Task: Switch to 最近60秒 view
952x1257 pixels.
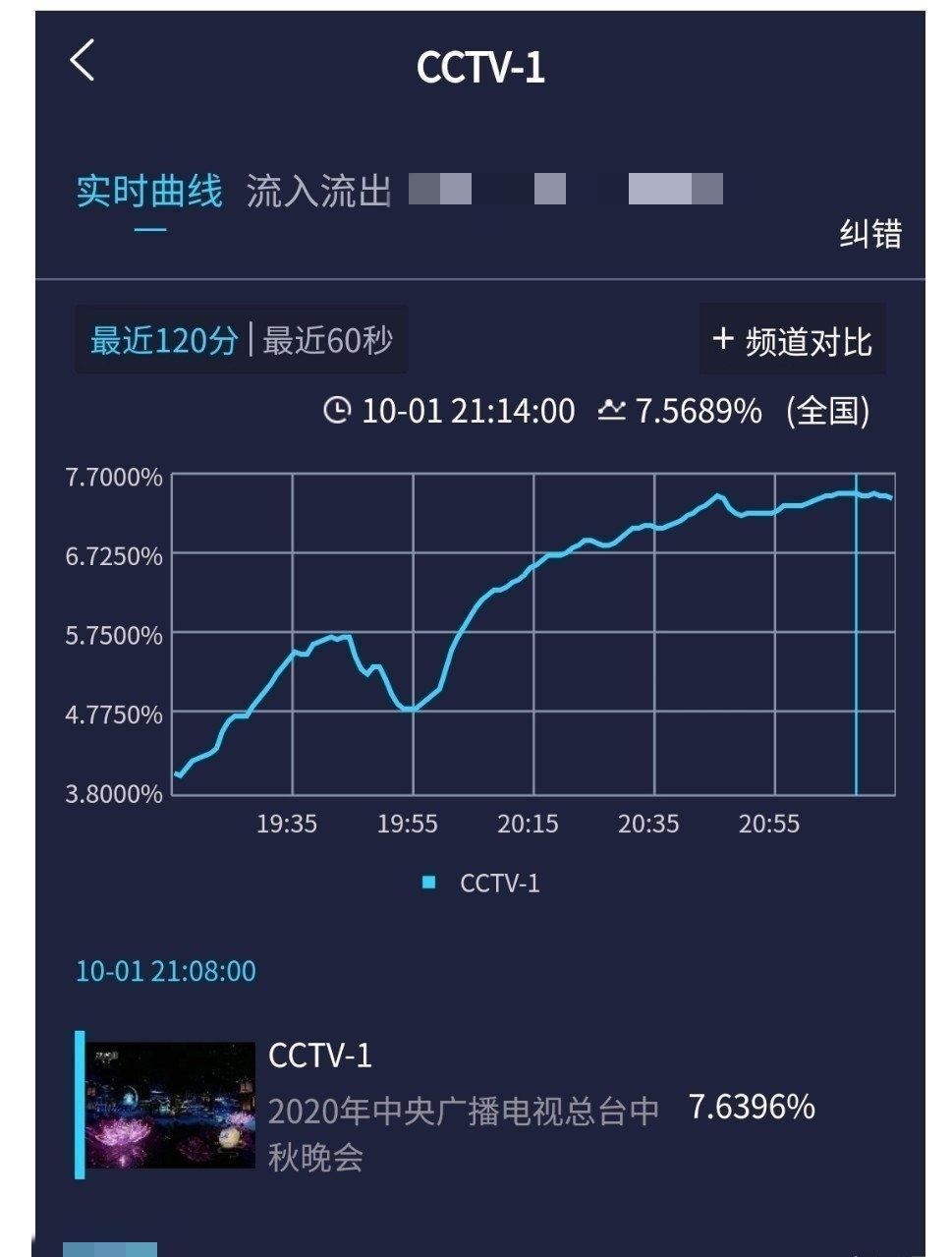Action: (x=328, y=340)
